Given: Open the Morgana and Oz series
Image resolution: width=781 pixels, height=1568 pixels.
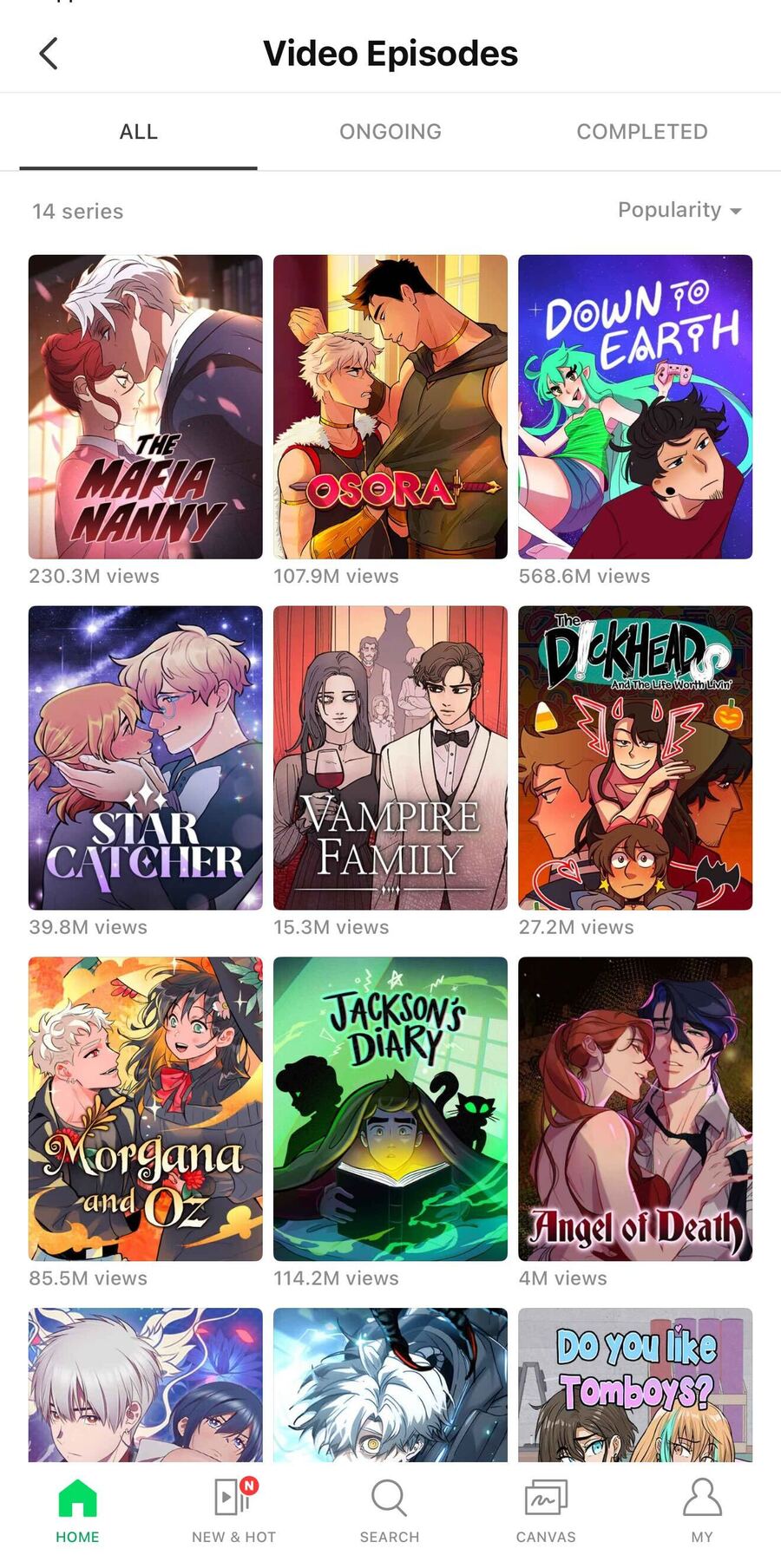Looking at the screenshot, I should pos(146,1109).
